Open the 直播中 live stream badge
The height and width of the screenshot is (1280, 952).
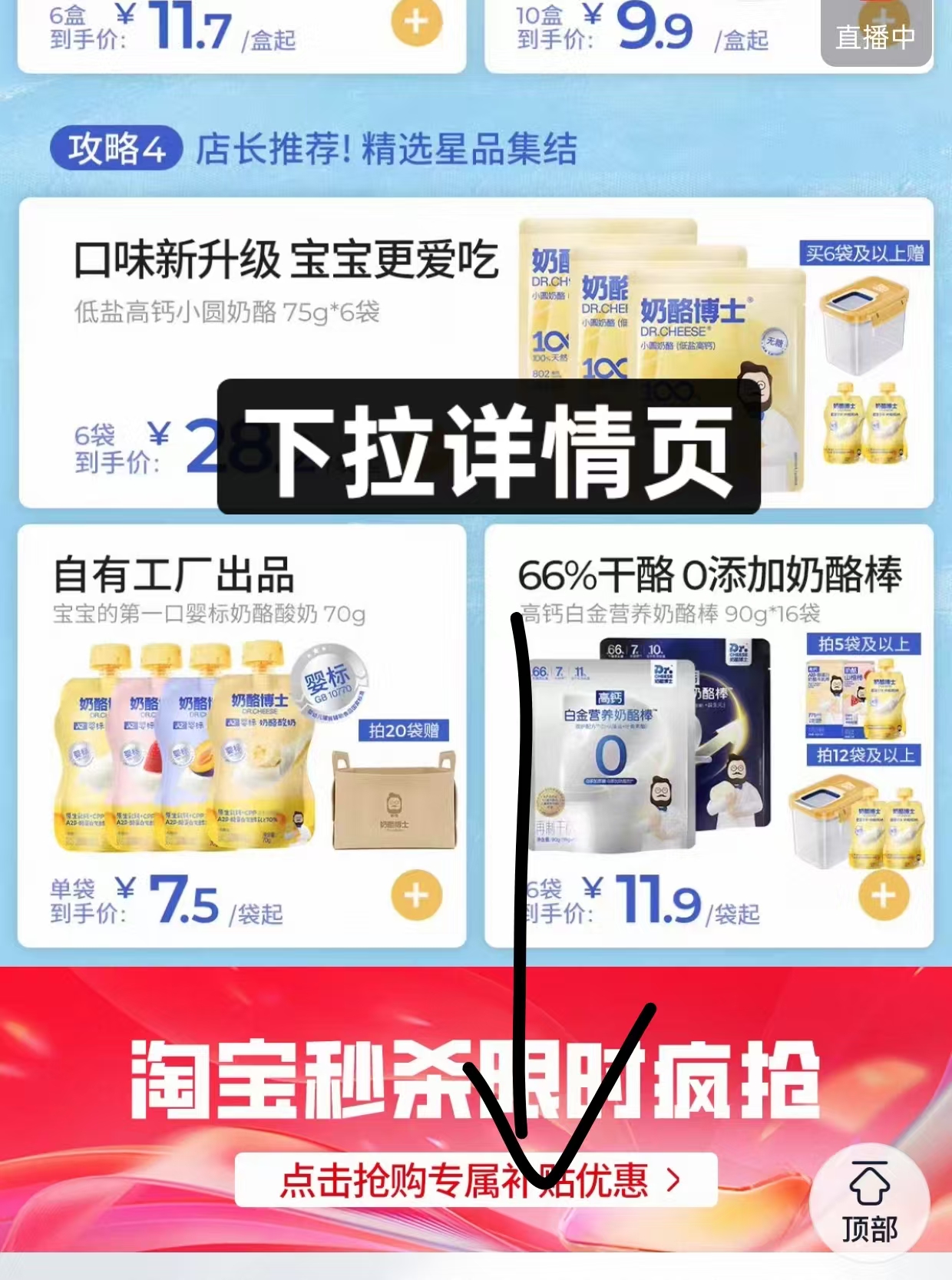(x=875, y=35)
